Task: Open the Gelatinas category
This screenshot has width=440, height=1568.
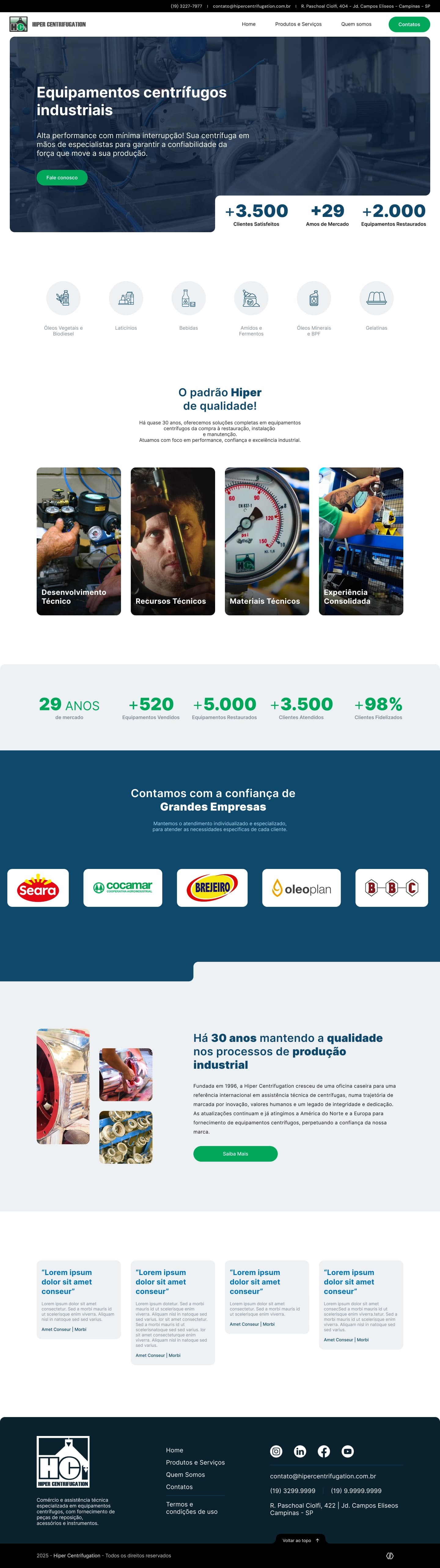Action: pos(376,298)
